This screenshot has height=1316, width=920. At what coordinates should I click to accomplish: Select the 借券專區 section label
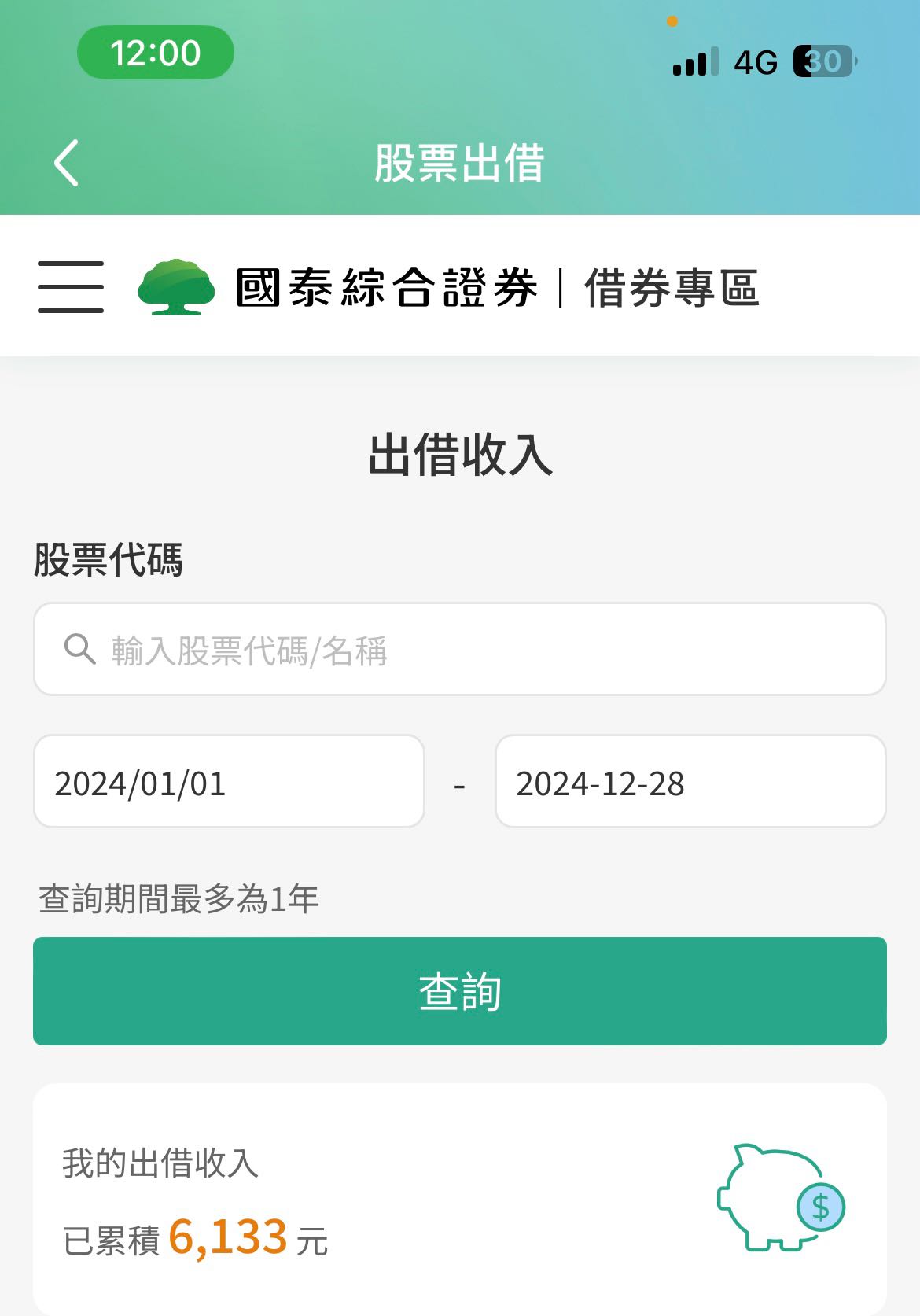tap(672, 286)
